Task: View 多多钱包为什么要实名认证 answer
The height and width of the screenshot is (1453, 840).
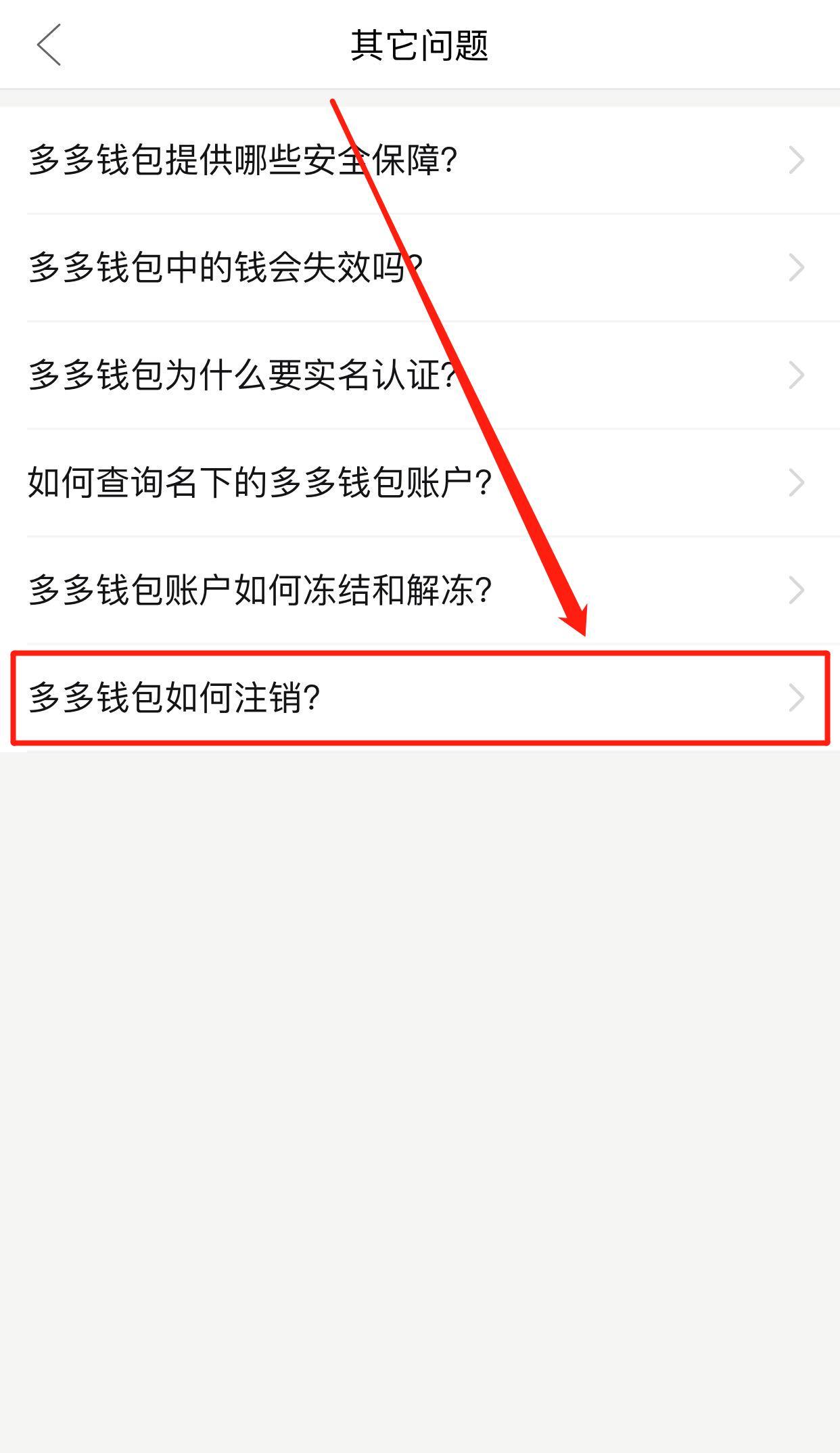Action: [x=243, y=375]
